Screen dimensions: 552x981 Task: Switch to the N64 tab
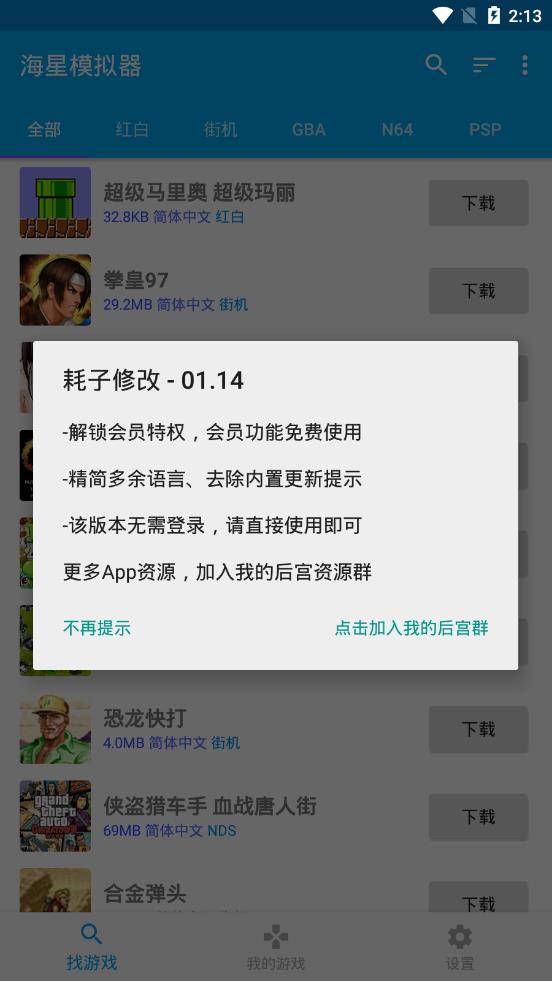point(397,130)
